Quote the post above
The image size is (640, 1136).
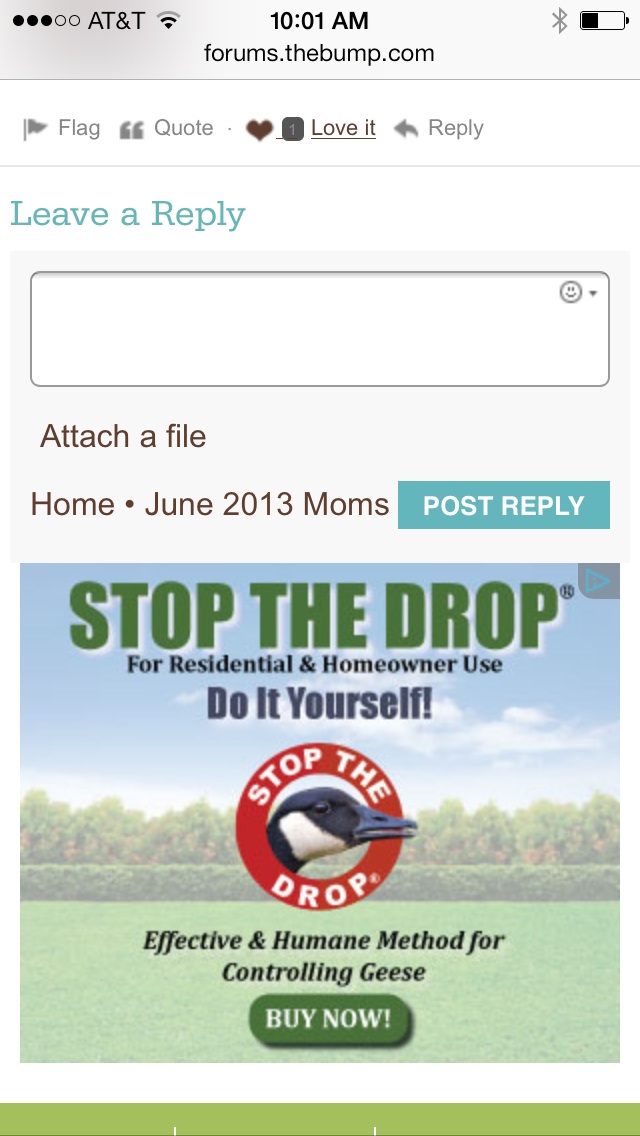click(166, 128)
